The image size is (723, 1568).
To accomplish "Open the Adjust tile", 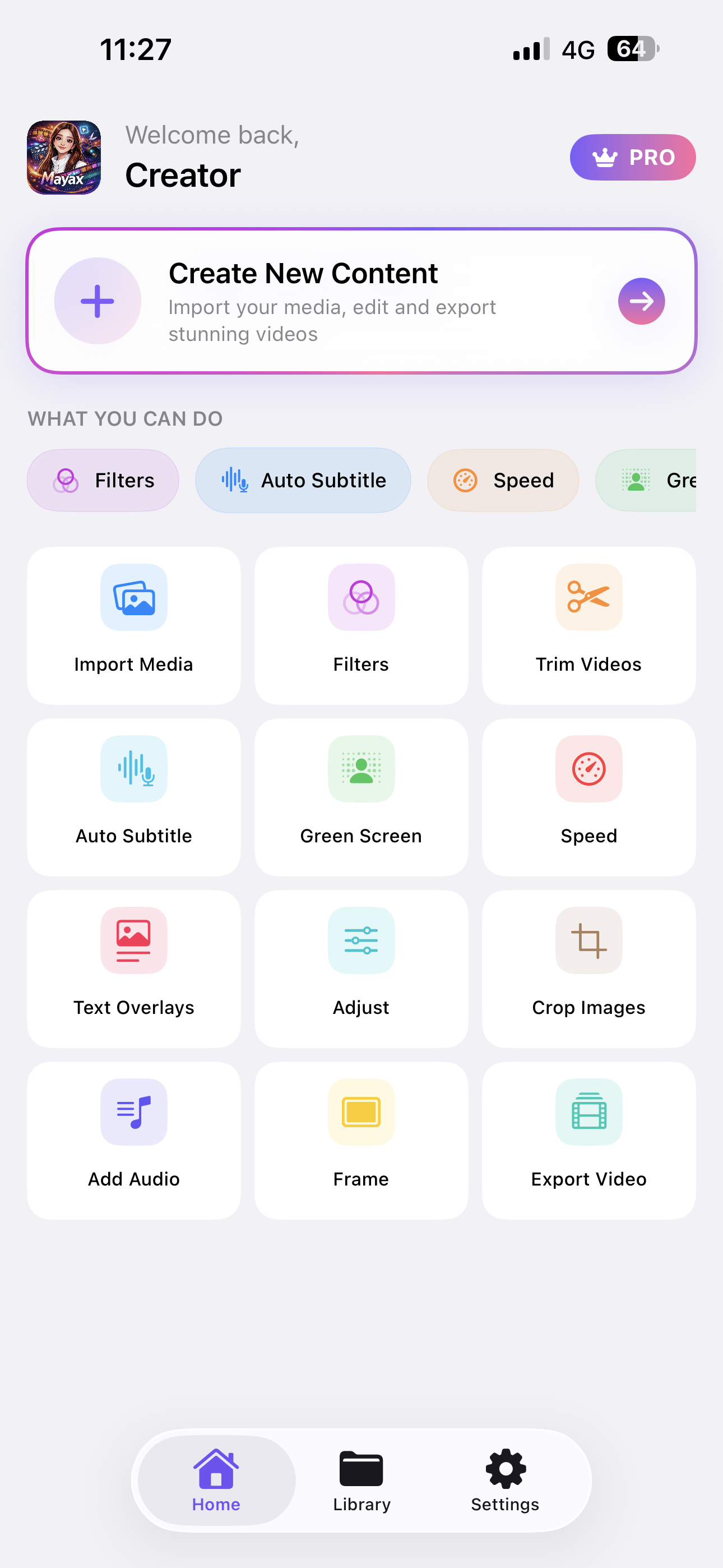I will 361,969.
